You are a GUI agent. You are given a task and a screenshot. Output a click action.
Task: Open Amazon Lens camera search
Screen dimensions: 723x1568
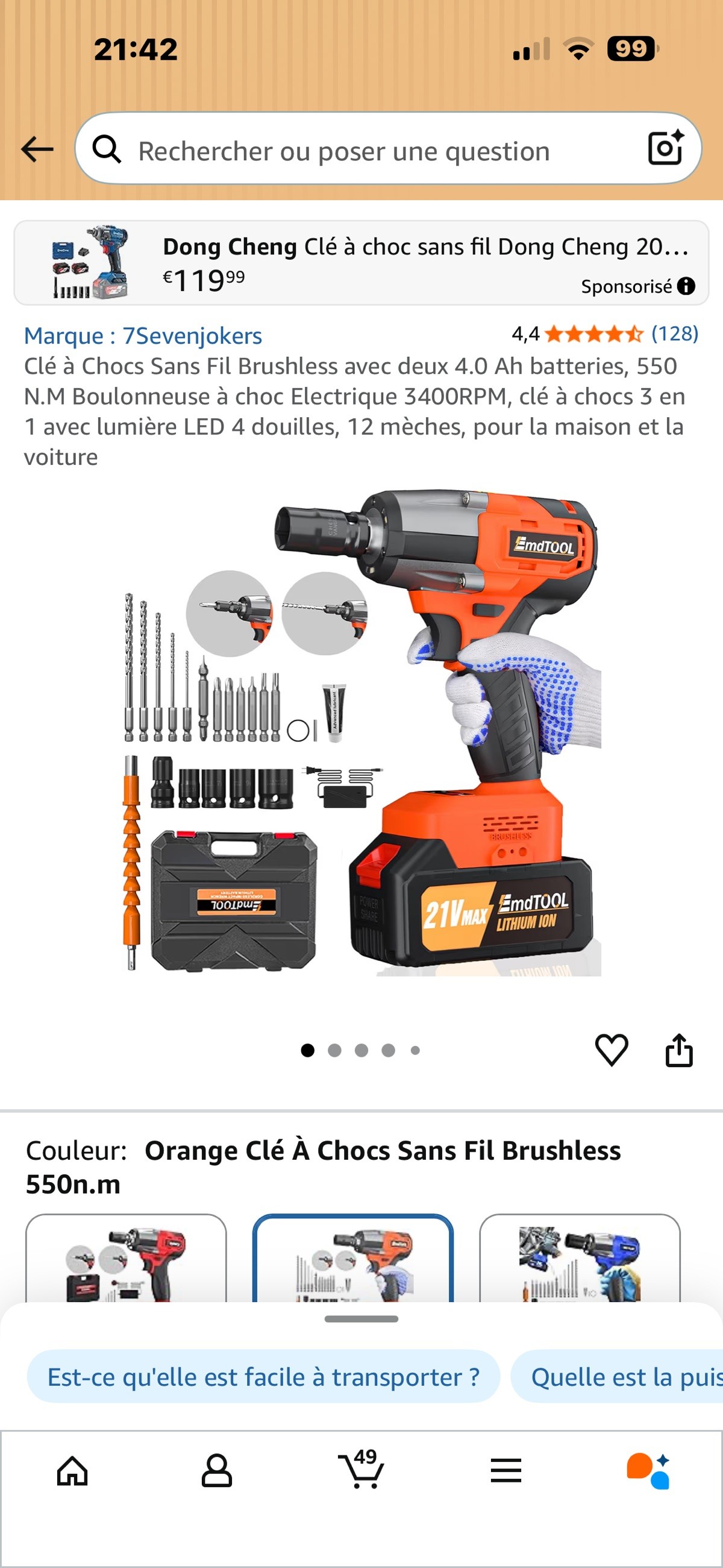[665, 149]
